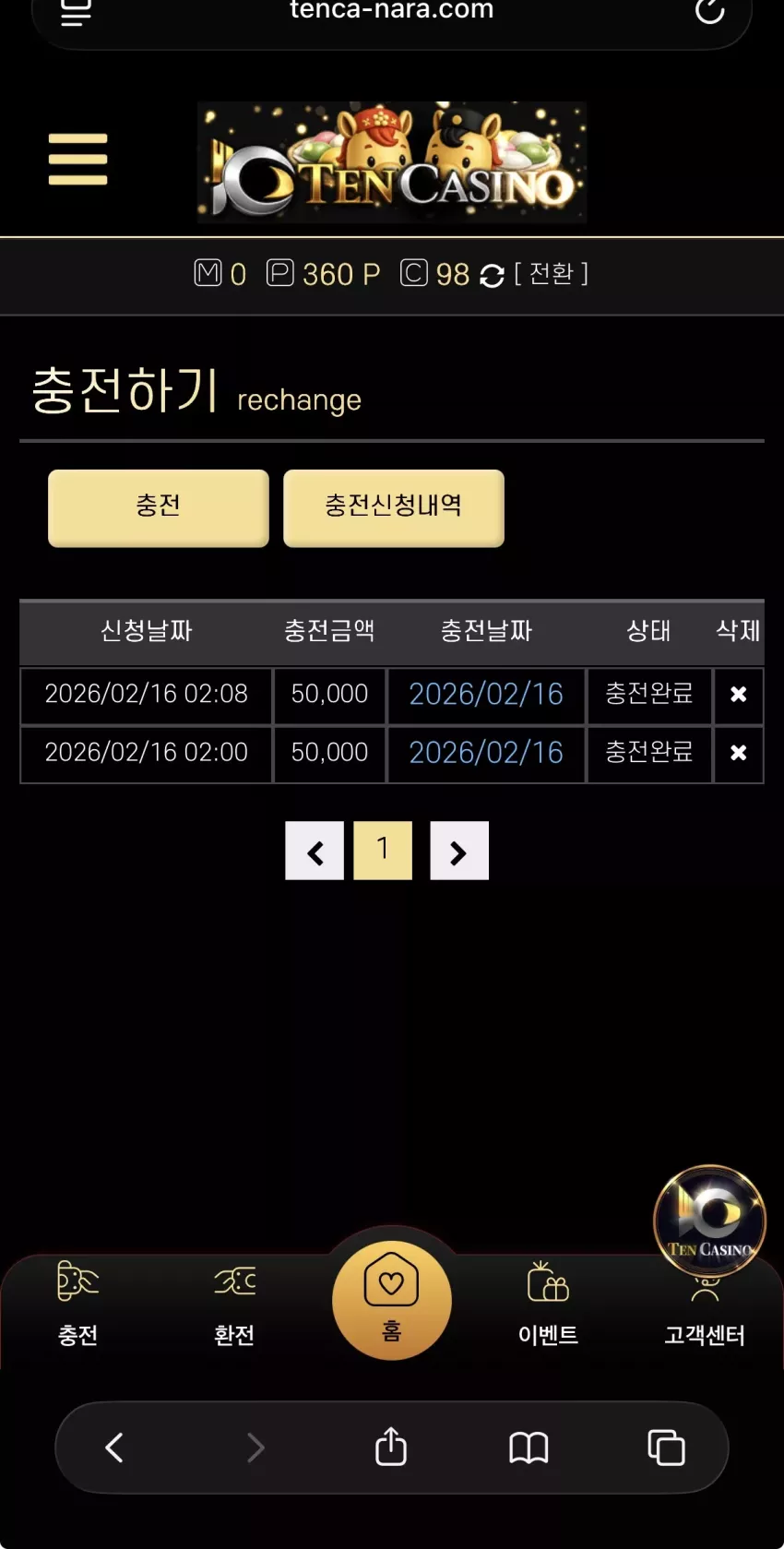Open the 충전신청내역 history button
Image resolution: width=784 pixels, height=1549 pixels.
click(x=394, y=507)
